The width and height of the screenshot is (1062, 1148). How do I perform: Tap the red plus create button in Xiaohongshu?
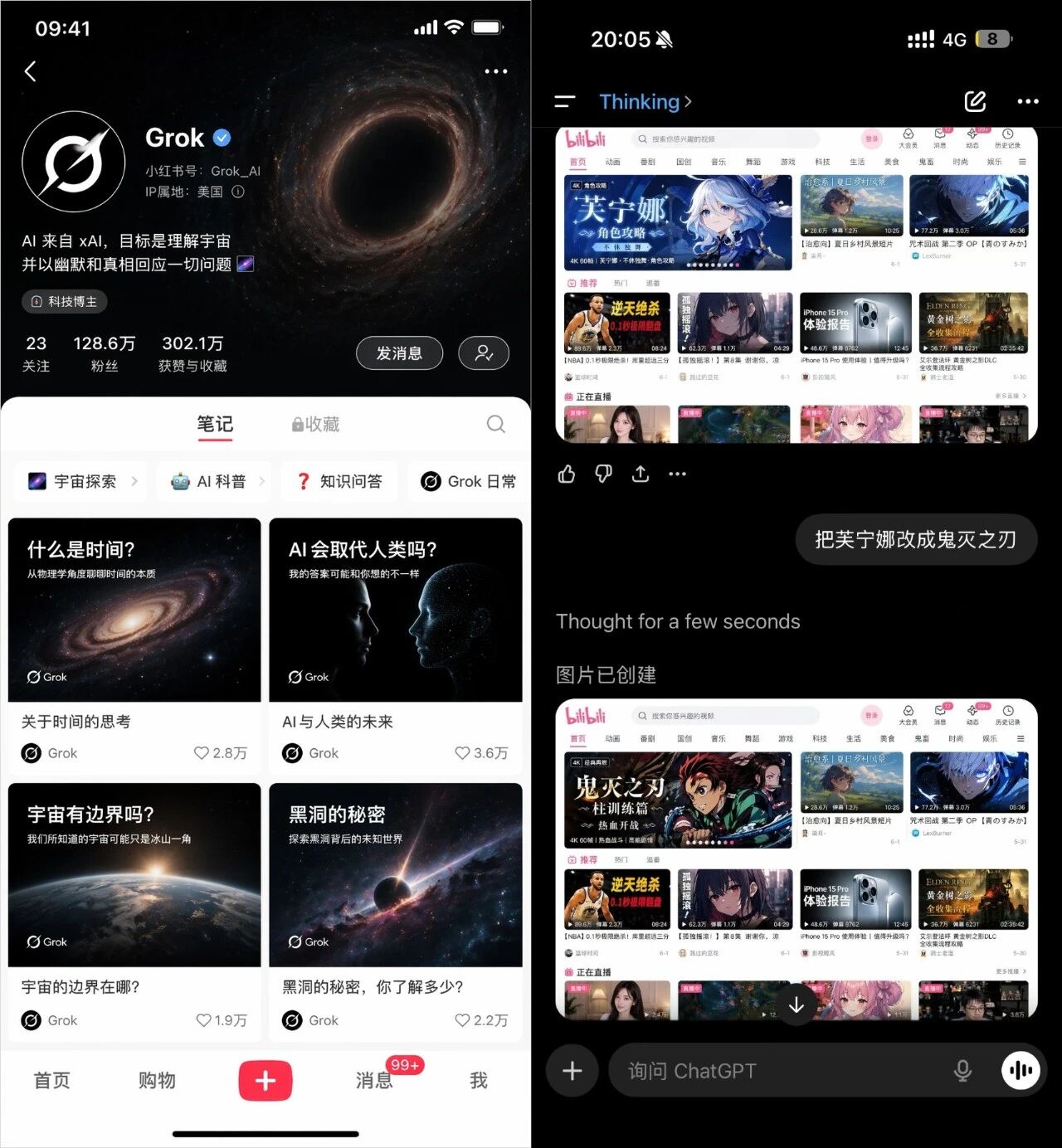point(265,1080)
